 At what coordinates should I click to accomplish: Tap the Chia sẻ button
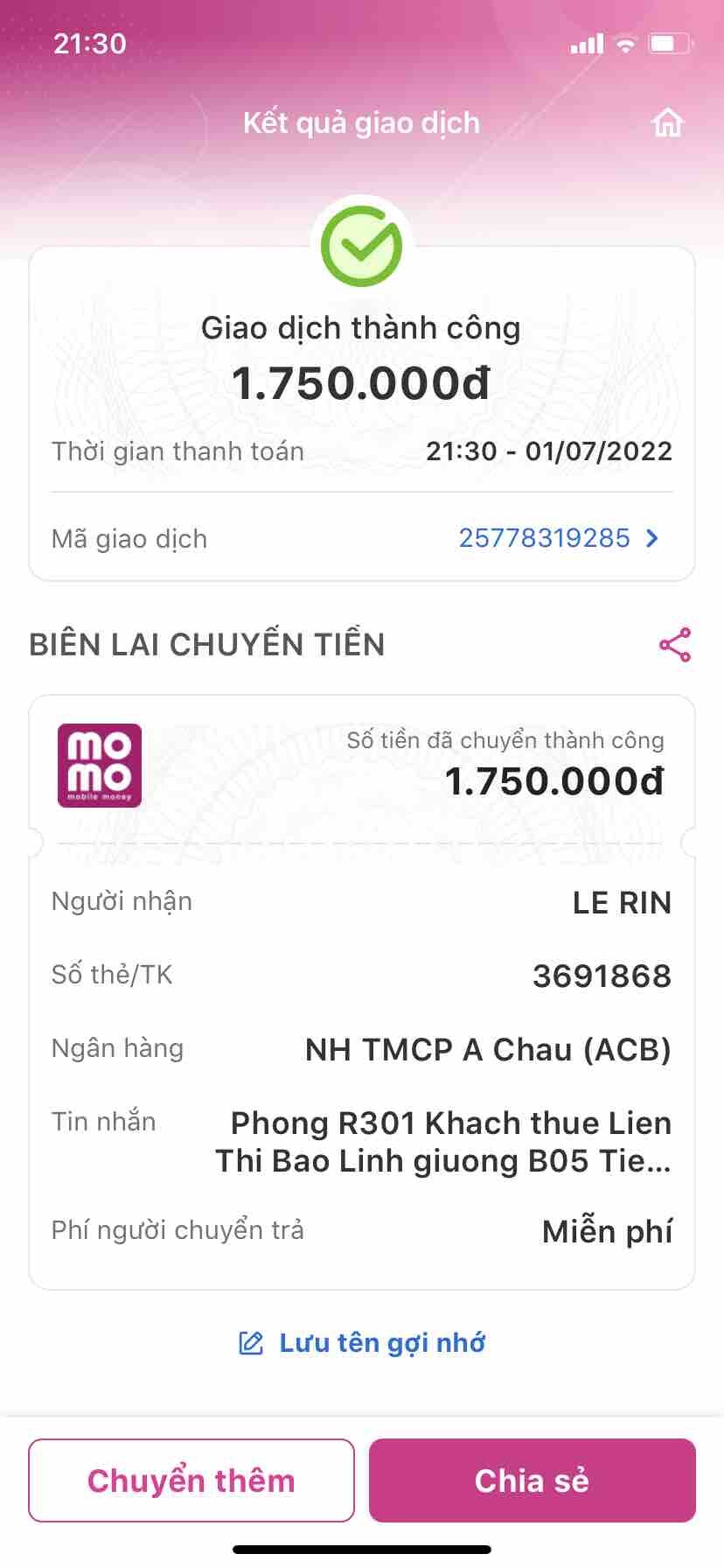532,1480
